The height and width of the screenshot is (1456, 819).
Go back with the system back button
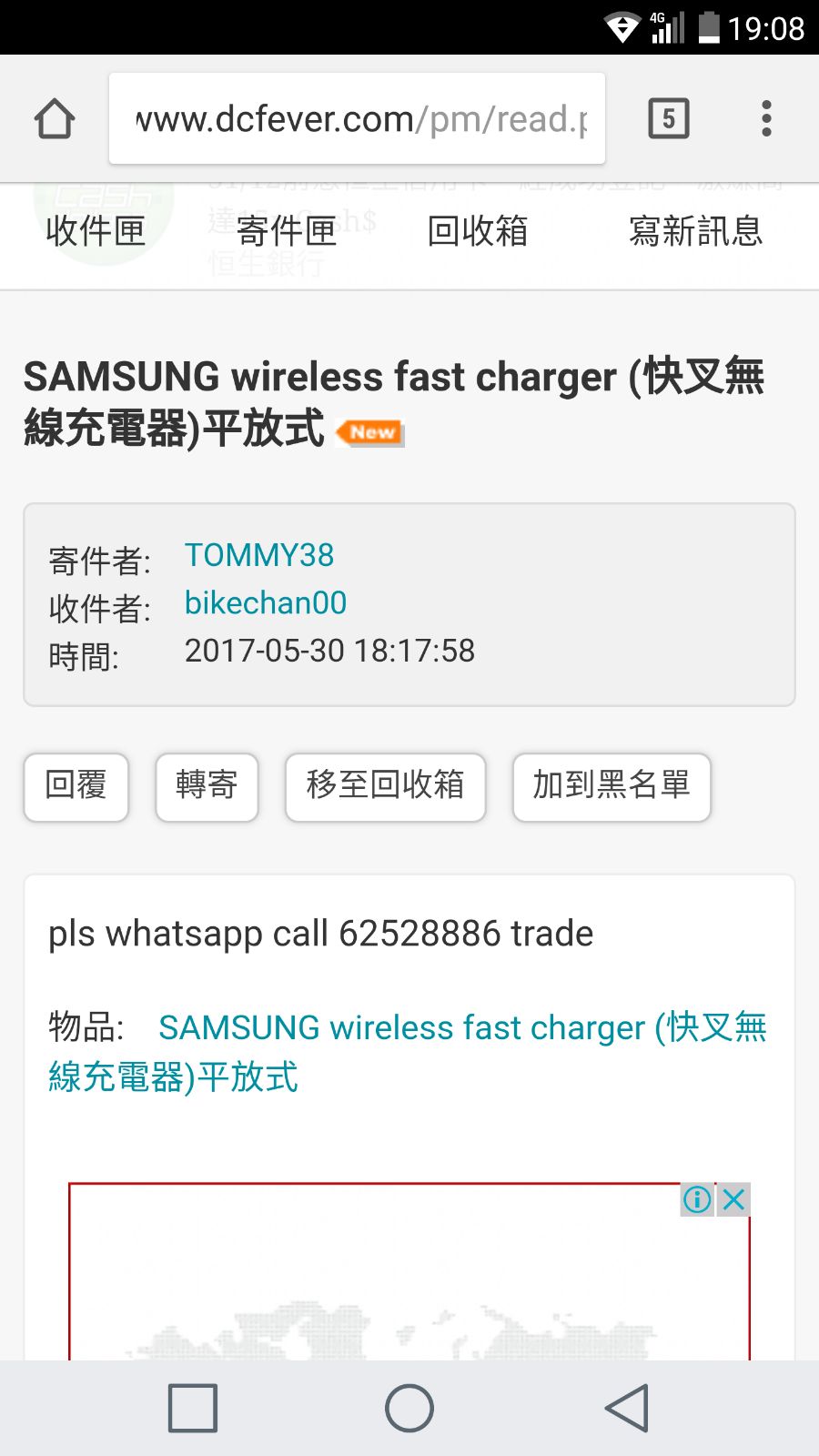pyautogui.click(x=626, y=1408)
